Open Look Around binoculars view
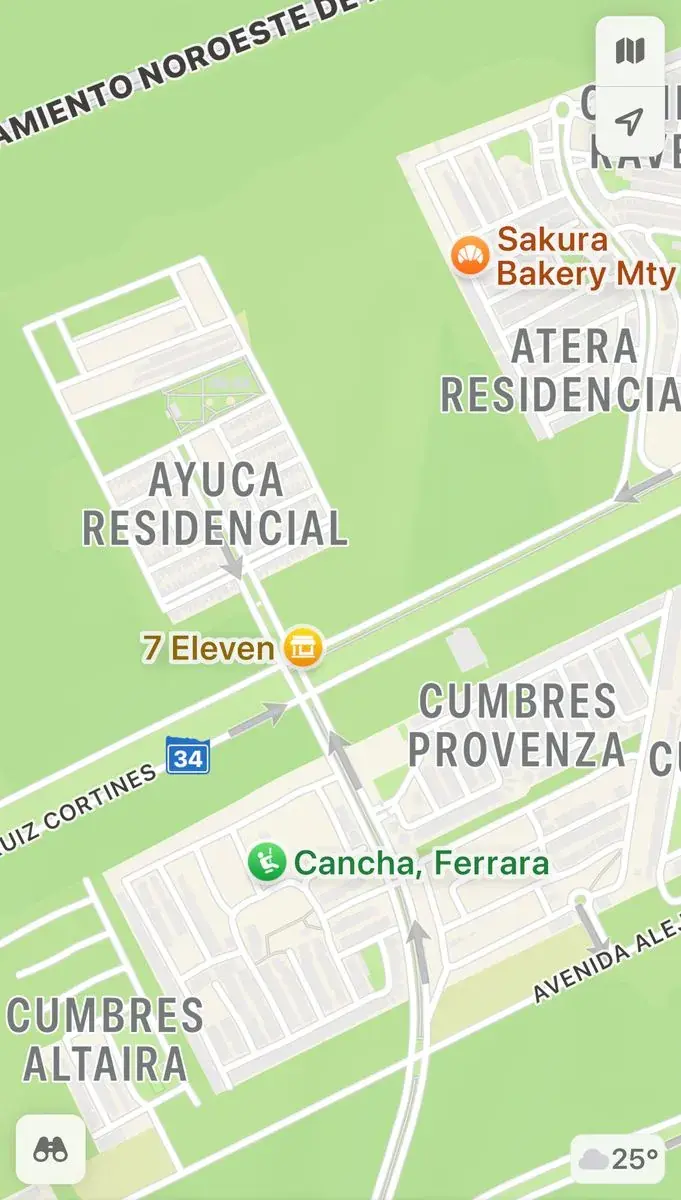 tap(50, 1150)
